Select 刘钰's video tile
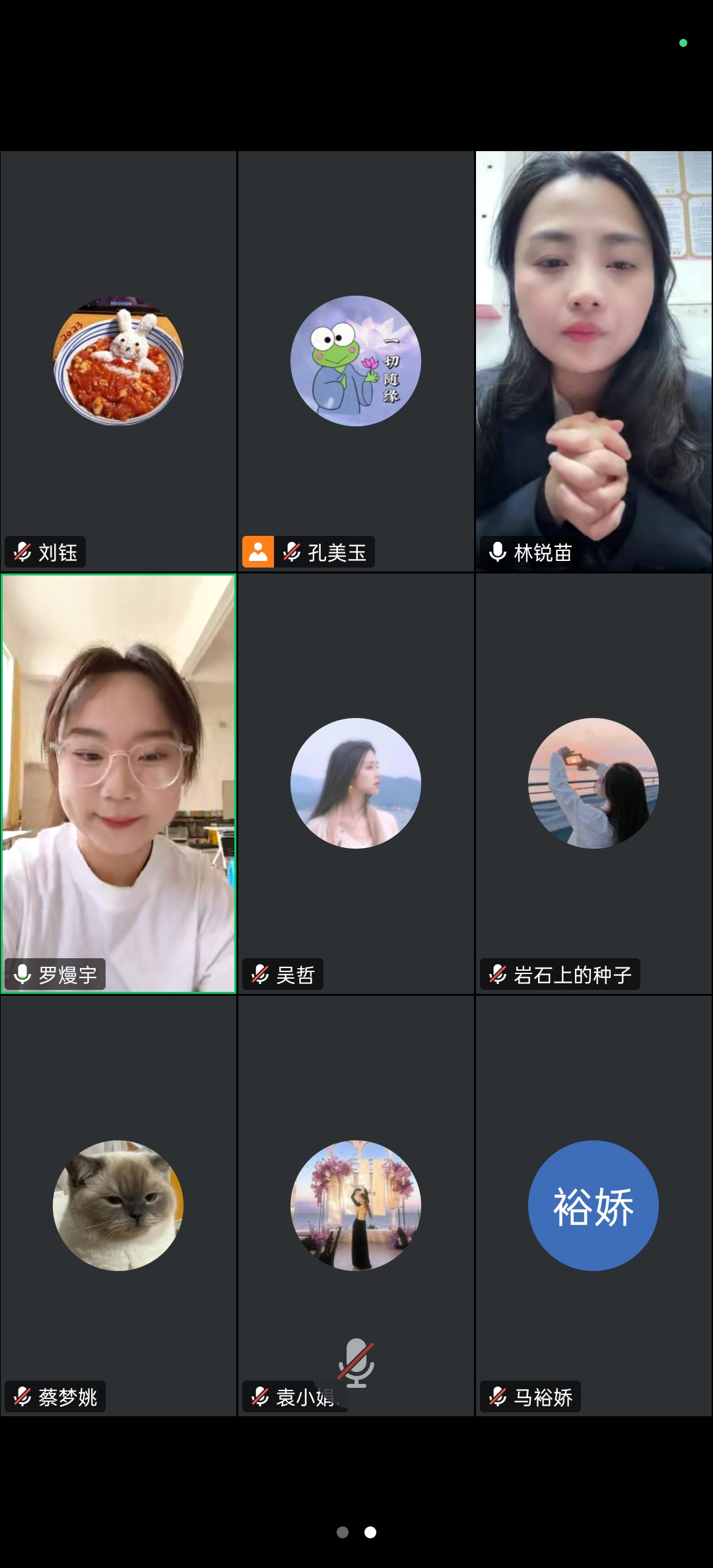The width and height of the screenshot is (713, 1568). click(x=119, y=360)
